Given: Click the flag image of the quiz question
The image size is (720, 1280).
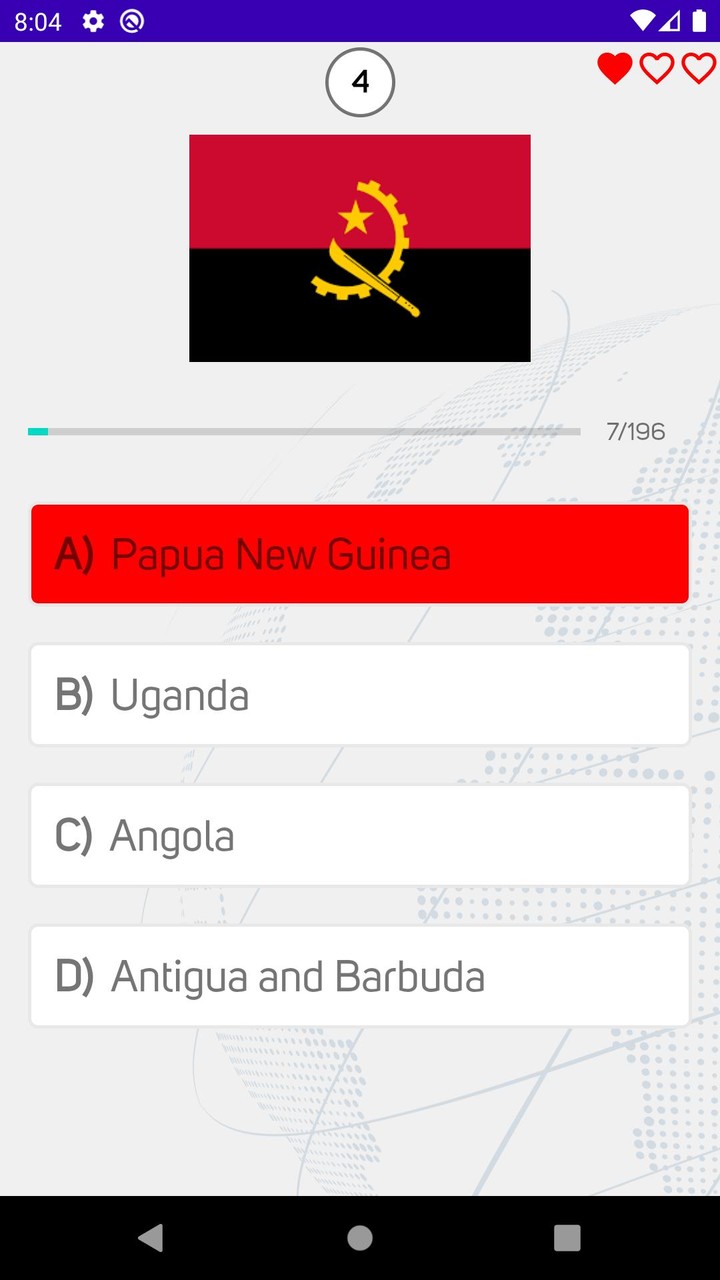Looking at the screenshot, I should pyautogui.click(x=360, y=247).
